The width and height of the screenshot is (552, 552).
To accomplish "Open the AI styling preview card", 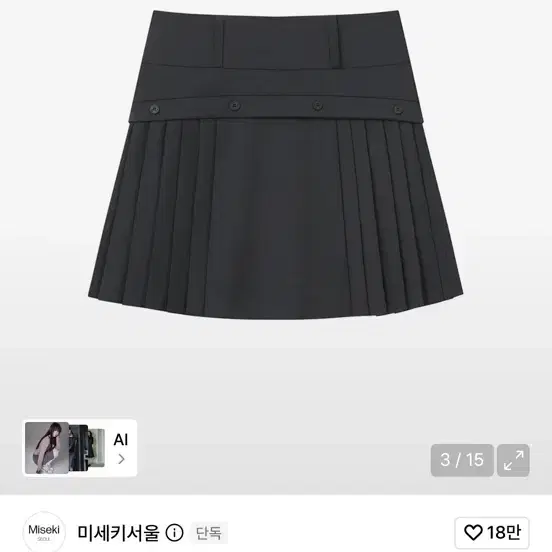I will tap(80, 448).
